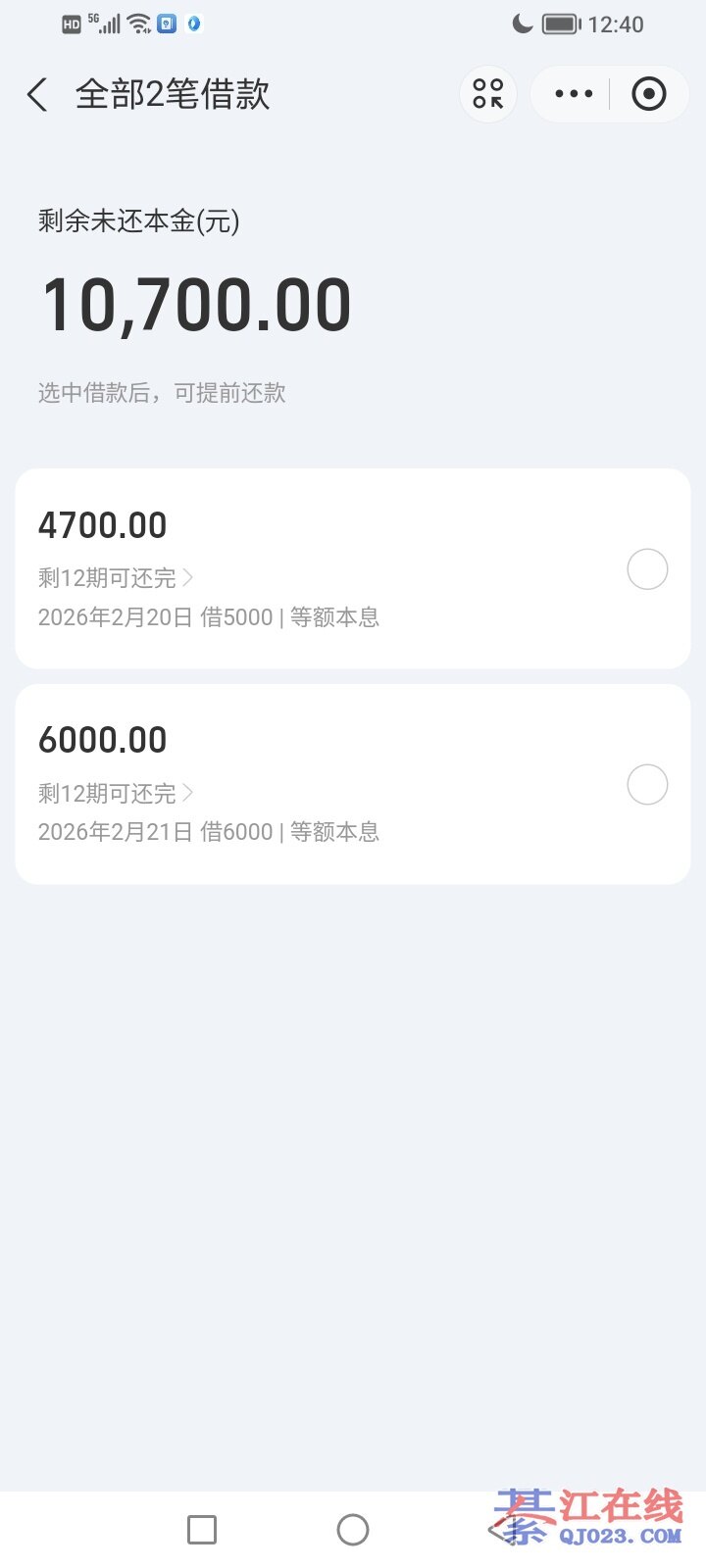Go to the phone home screen

click(353, 1529)
